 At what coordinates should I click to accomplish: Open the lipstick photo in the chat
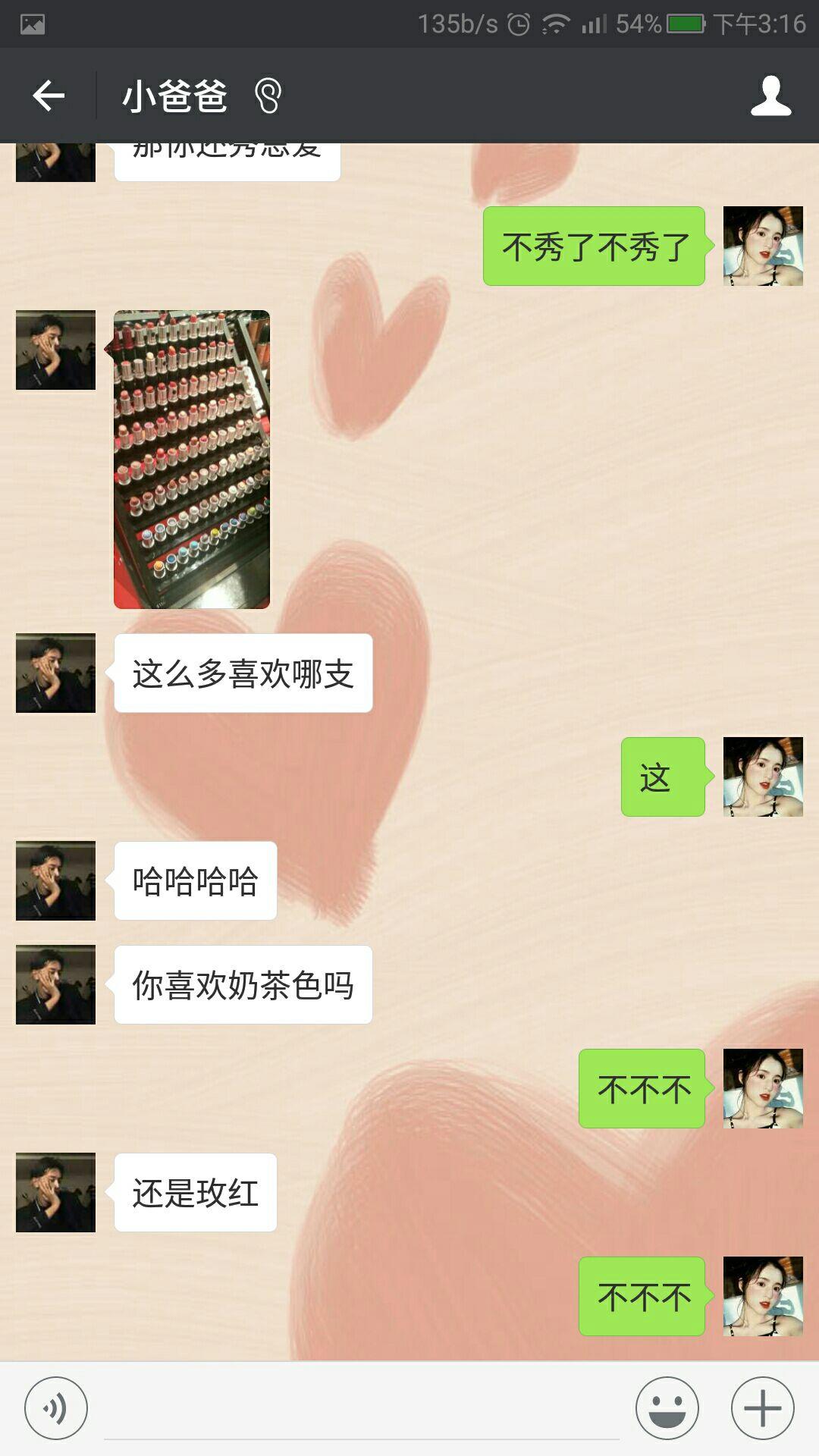tap(192, 459)
